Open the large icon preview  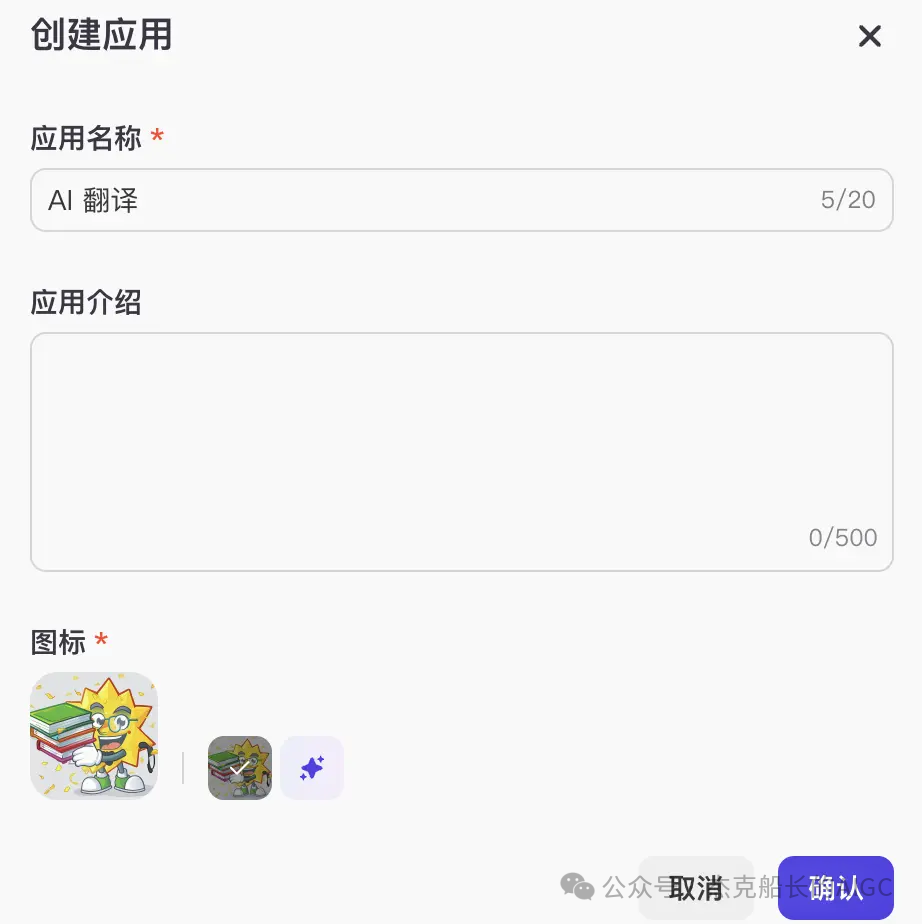pos(94,736)
